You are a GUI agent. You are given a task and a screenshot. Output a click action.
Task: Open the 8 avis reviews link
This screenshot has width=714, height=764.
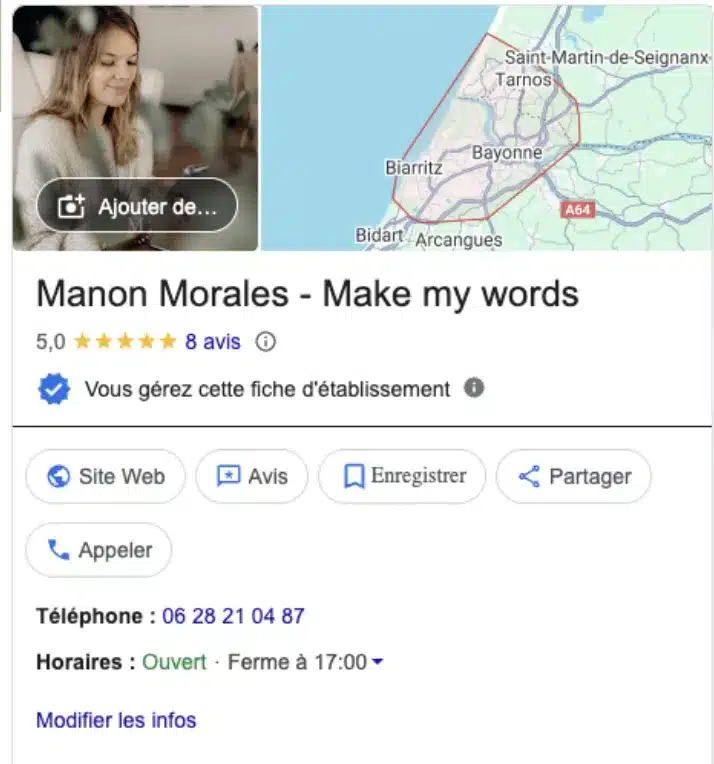[212, 342]
